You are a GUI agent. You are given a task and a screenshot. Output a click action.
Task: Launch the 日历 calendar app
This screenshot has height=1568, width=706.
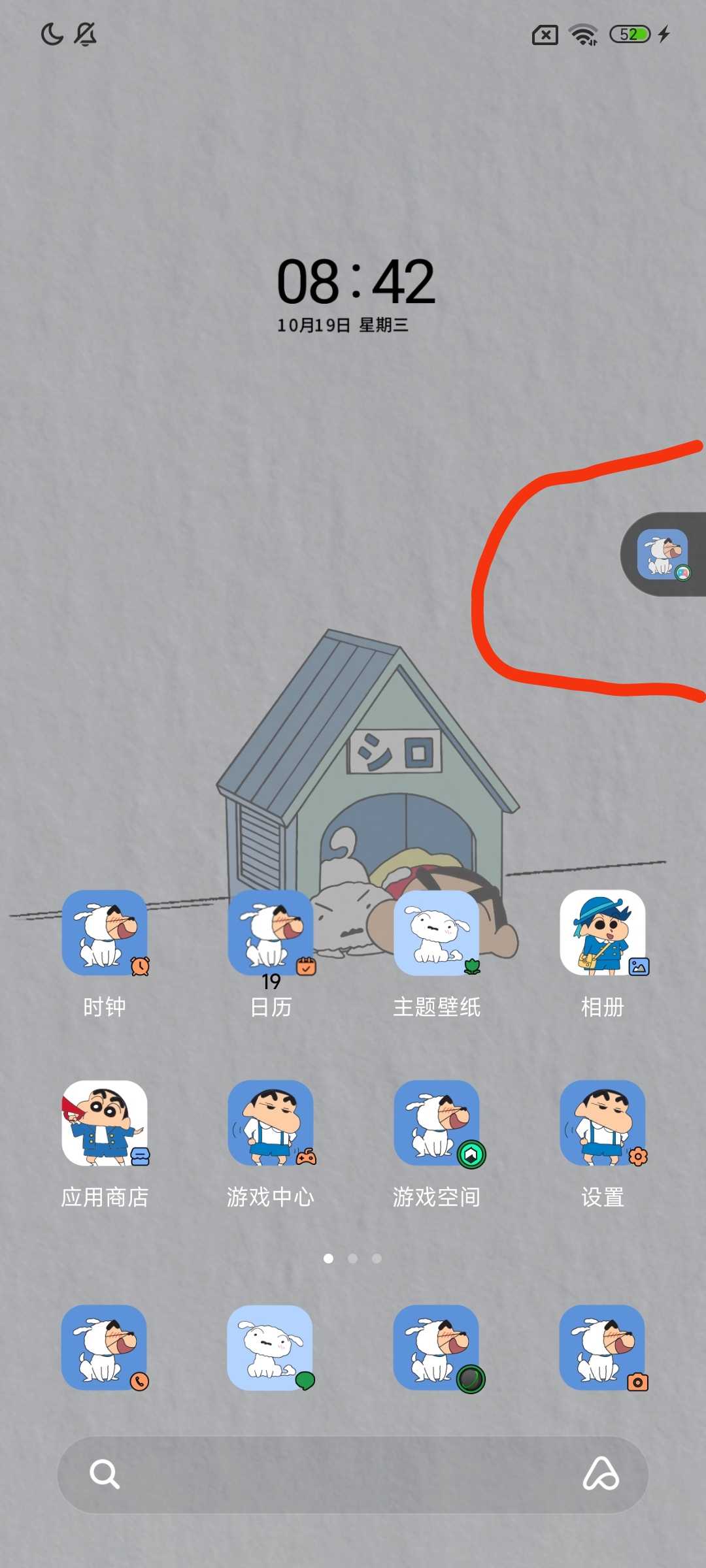point(271,933)
